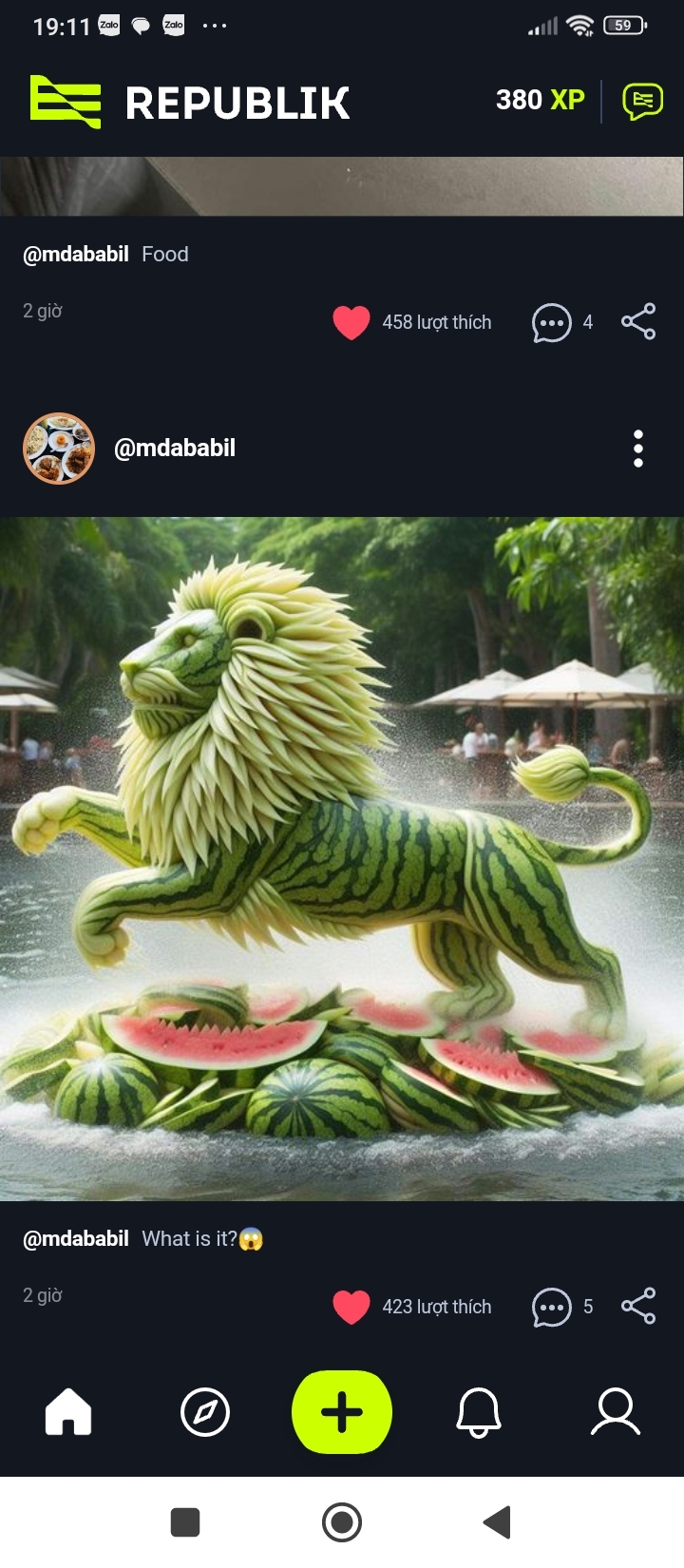The image size is (684, 1568).
Task: Create a new post with plus button
Action: point(342,1412)
